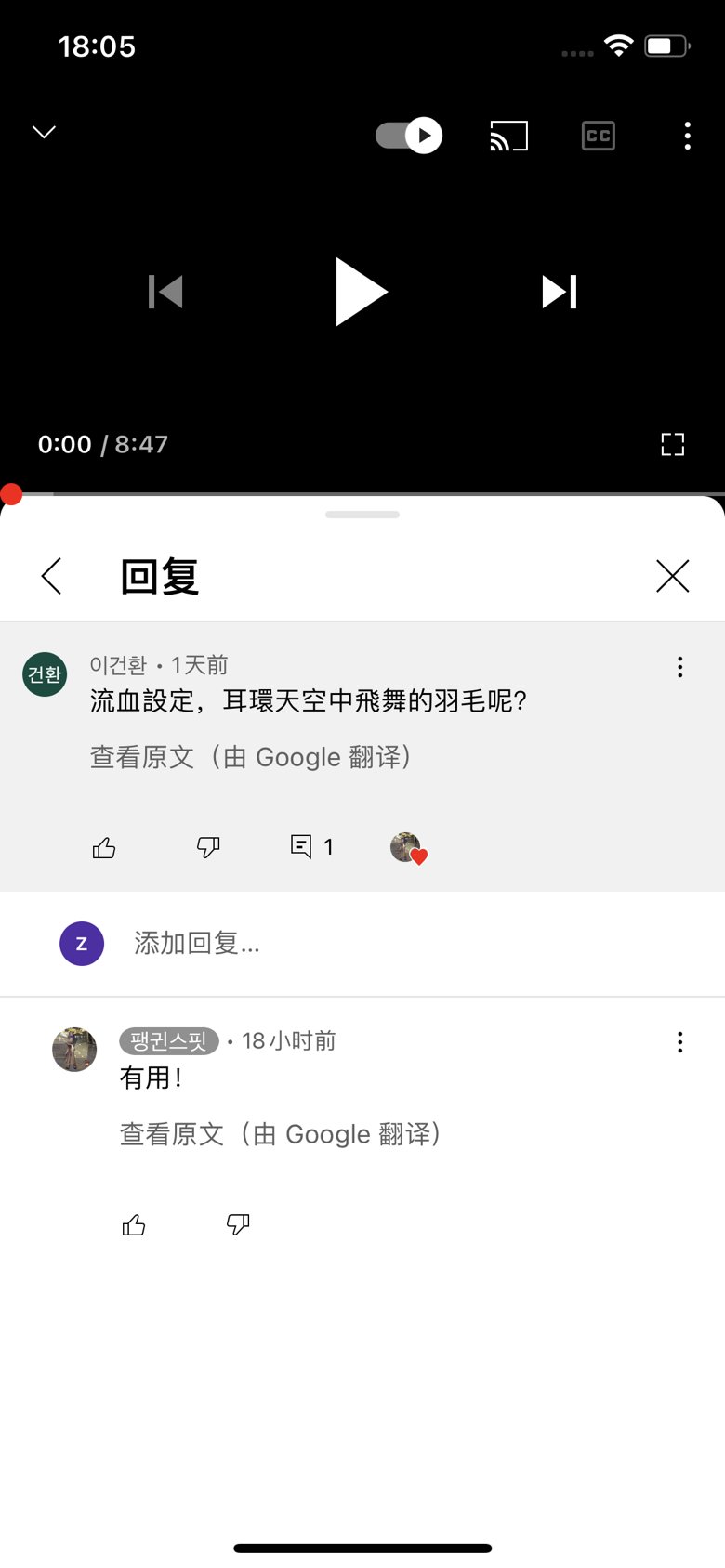Open the cast to device option
This screenshot has height=1568, width=725.
point(509,136)
